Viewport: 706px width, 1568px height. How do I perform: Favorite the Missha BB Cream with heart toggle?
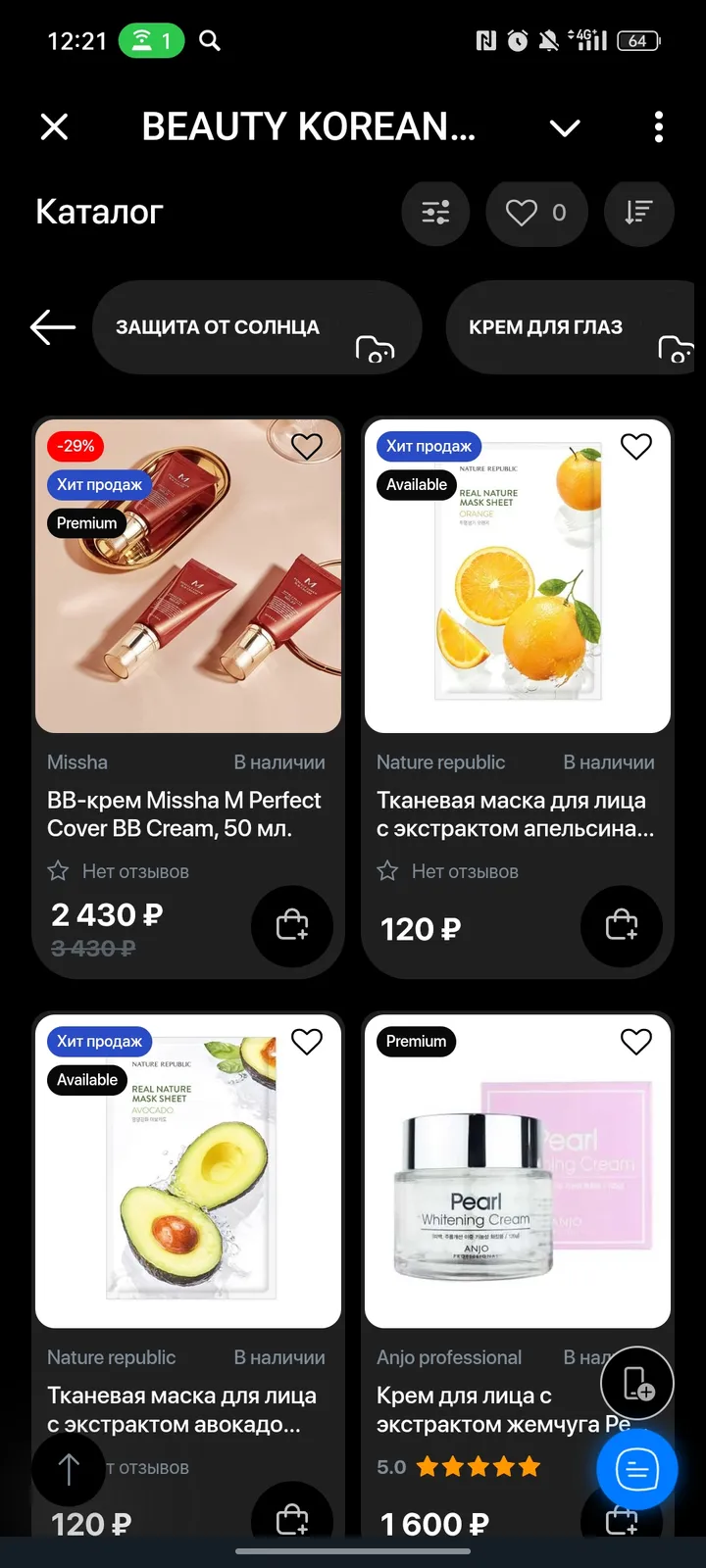(307, 446)
